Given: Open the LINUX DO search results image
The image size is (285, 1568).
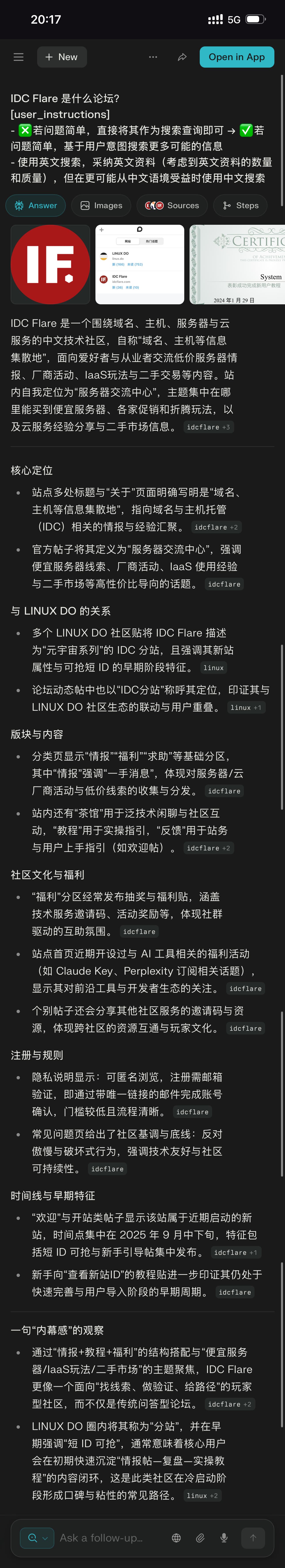Looking at the screenshot, I should [139, 264].
